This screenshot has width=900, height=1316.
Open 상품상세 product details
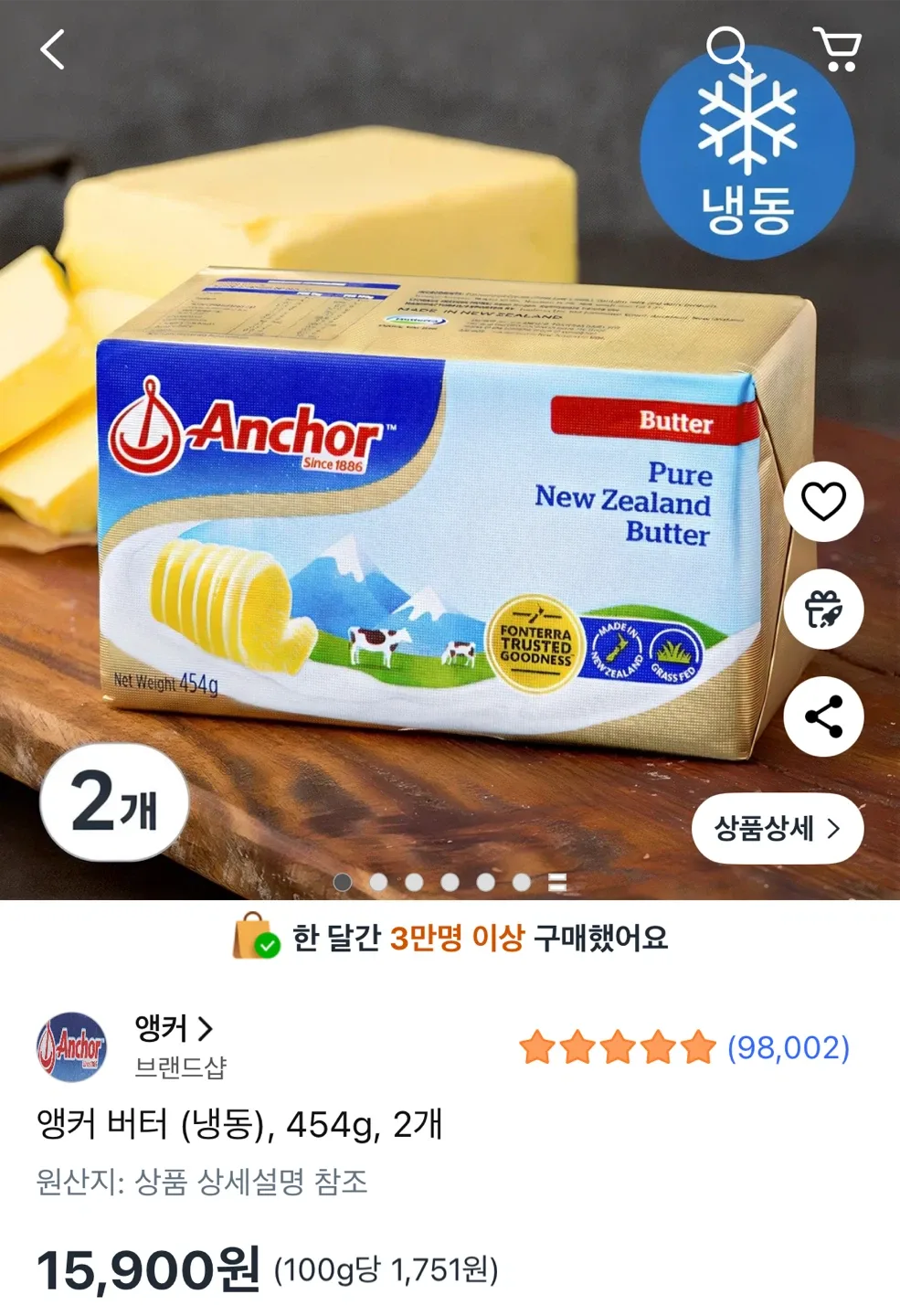coord(777,829)
